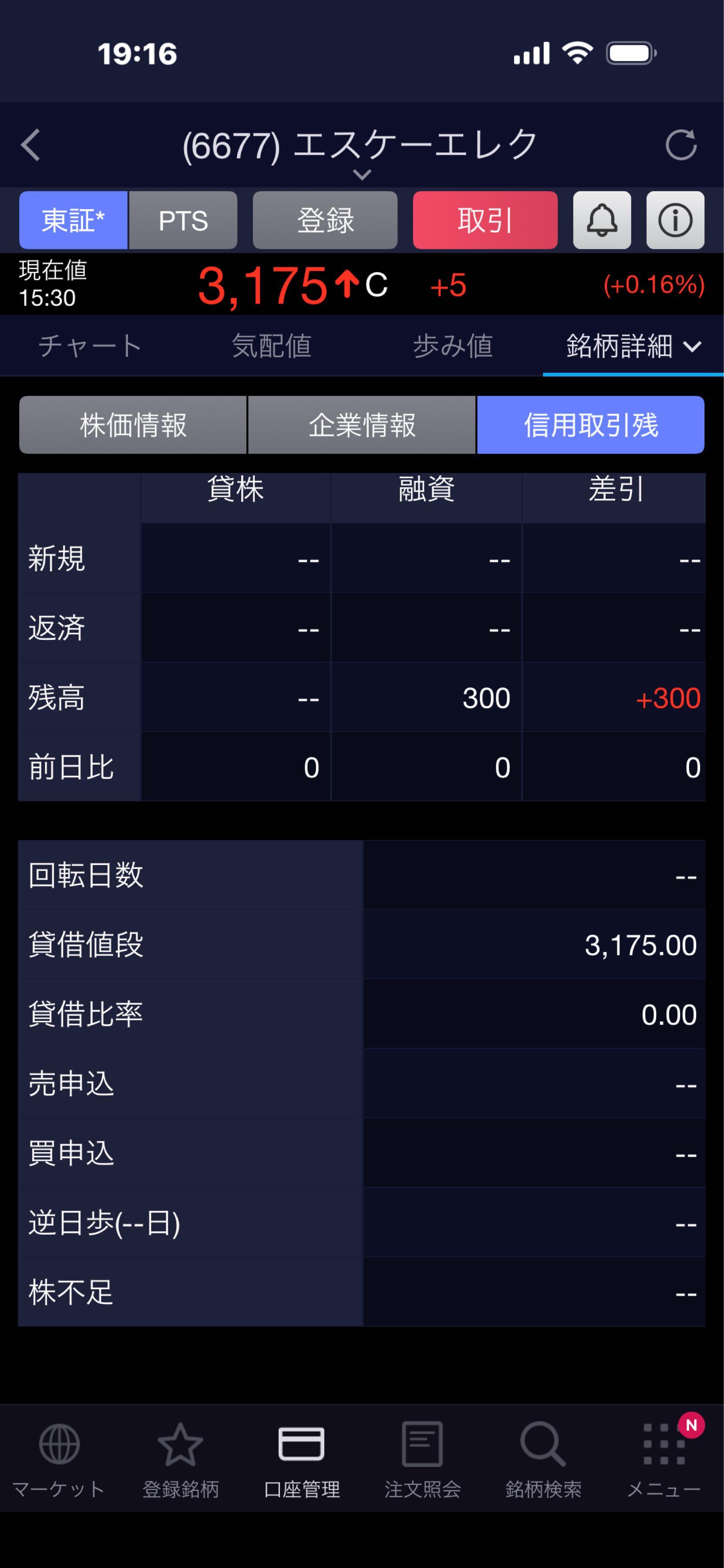Open the stock name dropdown below (6677)
The width and height of the screenshot is (724, 1568).
coord(362,176)
